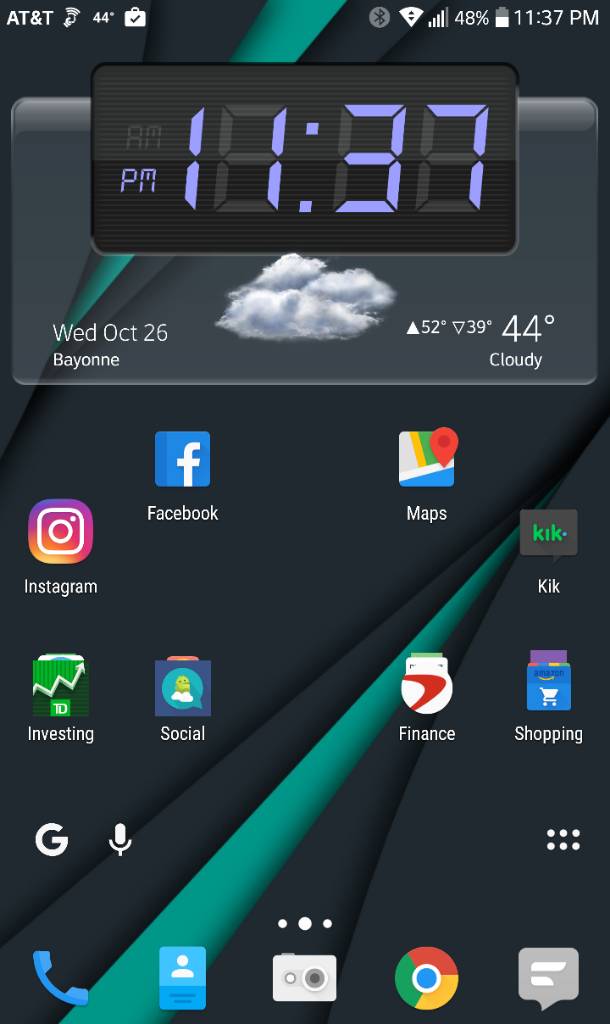This screenshot has width=610, height=1024.
Task: Open Instagram
Action: click(x=60, y=532)
